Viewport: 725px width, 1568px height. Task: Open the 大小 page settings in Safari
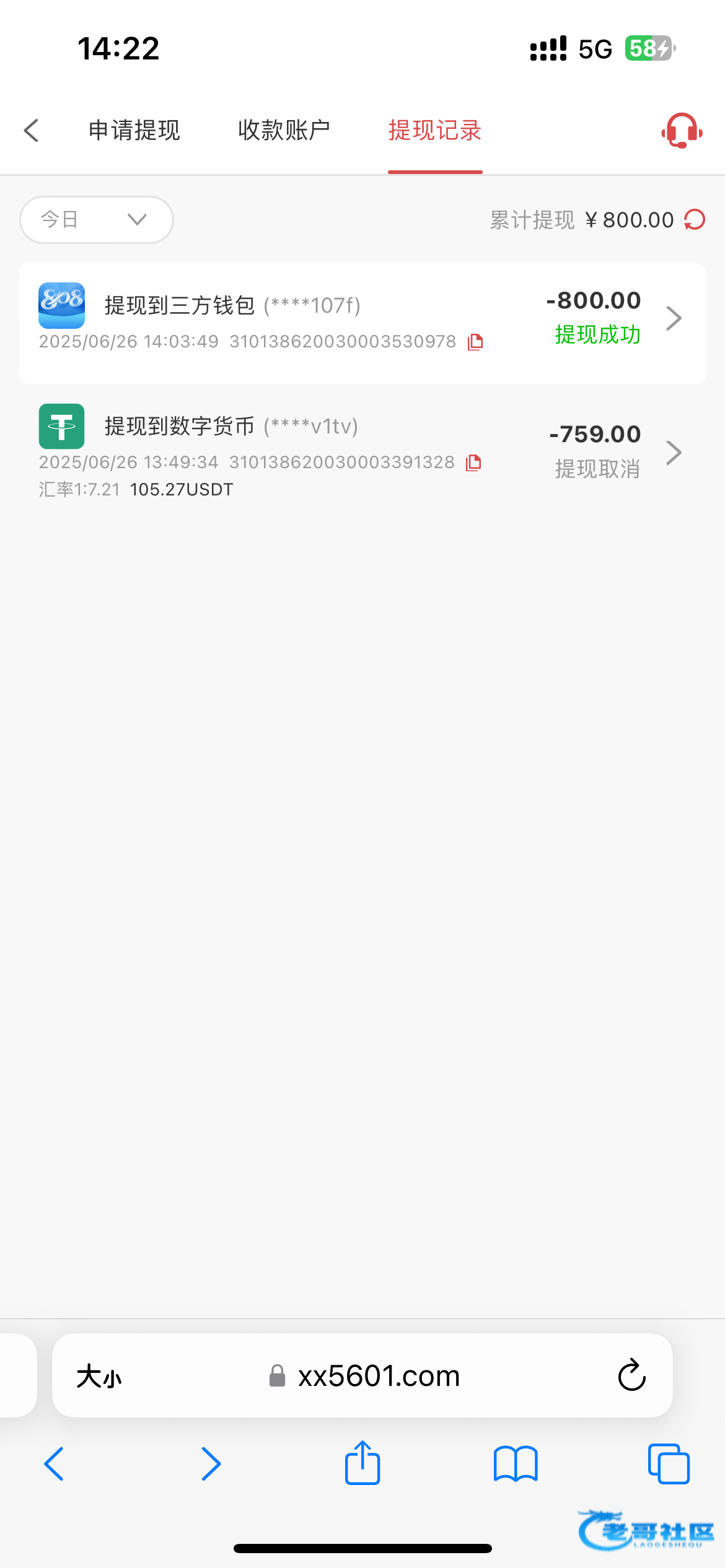click(99, 1376)
